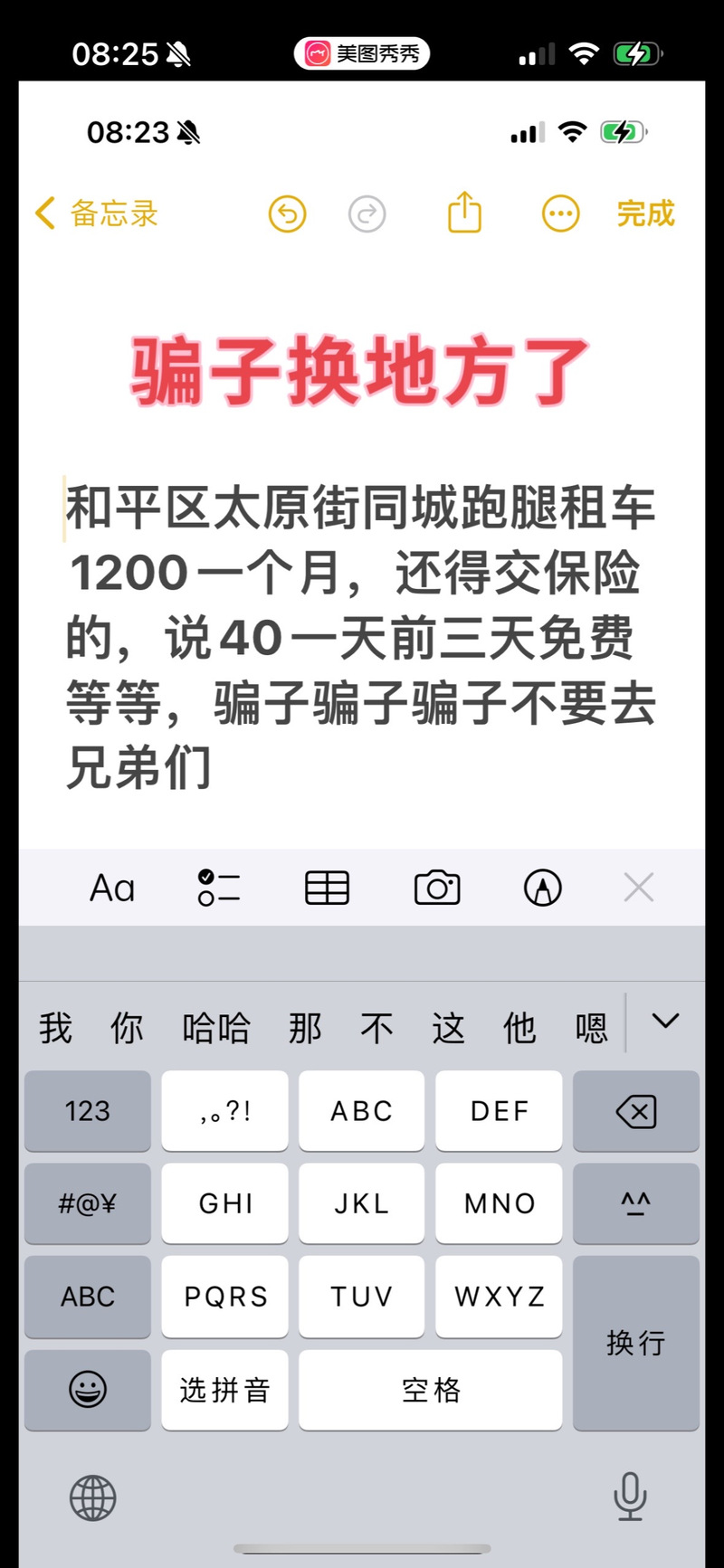724x1568 pixels.
Task: Select the prediction word 哈哈
Action: pyautogui.click(x=215, y=1025)
